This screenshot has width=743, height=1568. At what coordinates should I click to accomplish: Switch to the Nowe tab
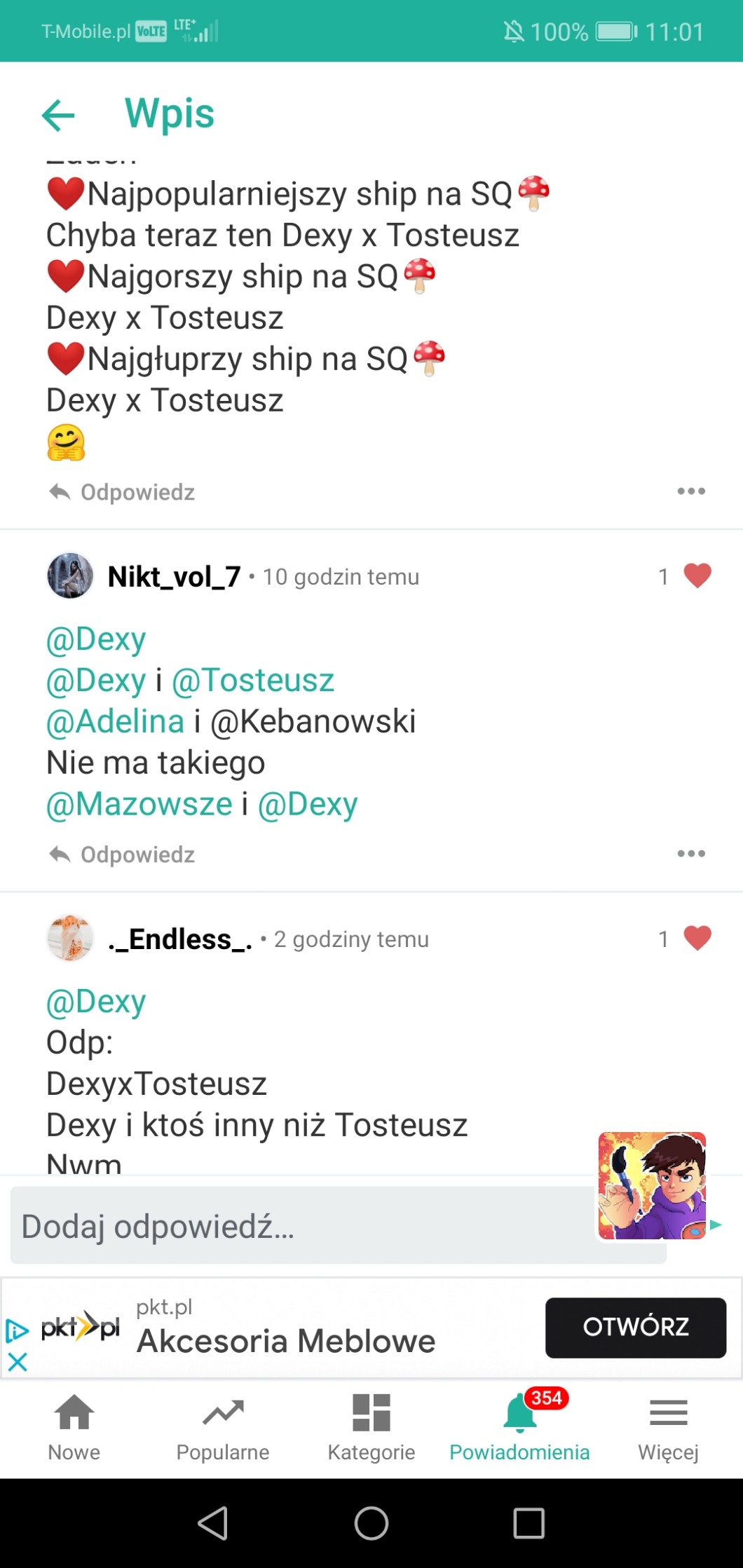point(74,1426)
